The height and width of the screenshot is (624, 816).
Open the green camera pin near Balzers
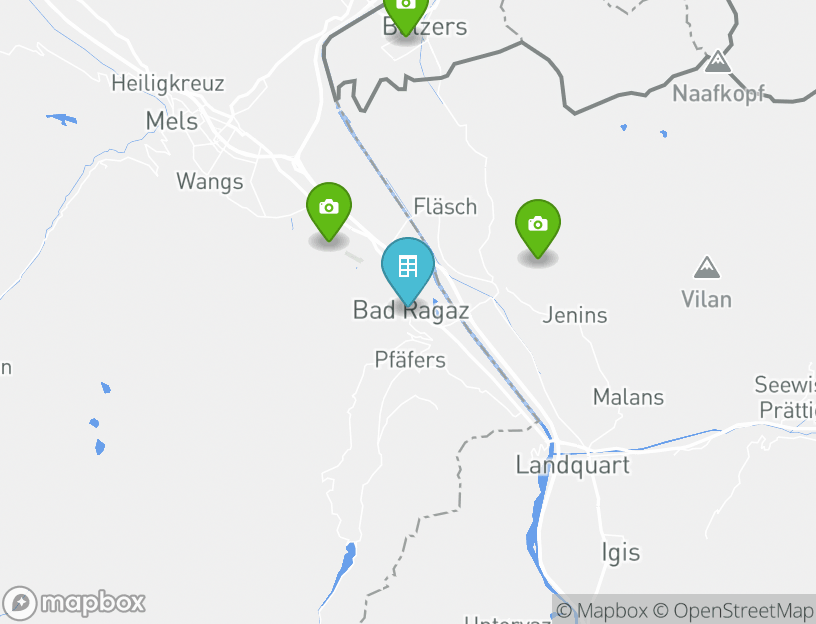coord(405,10)
